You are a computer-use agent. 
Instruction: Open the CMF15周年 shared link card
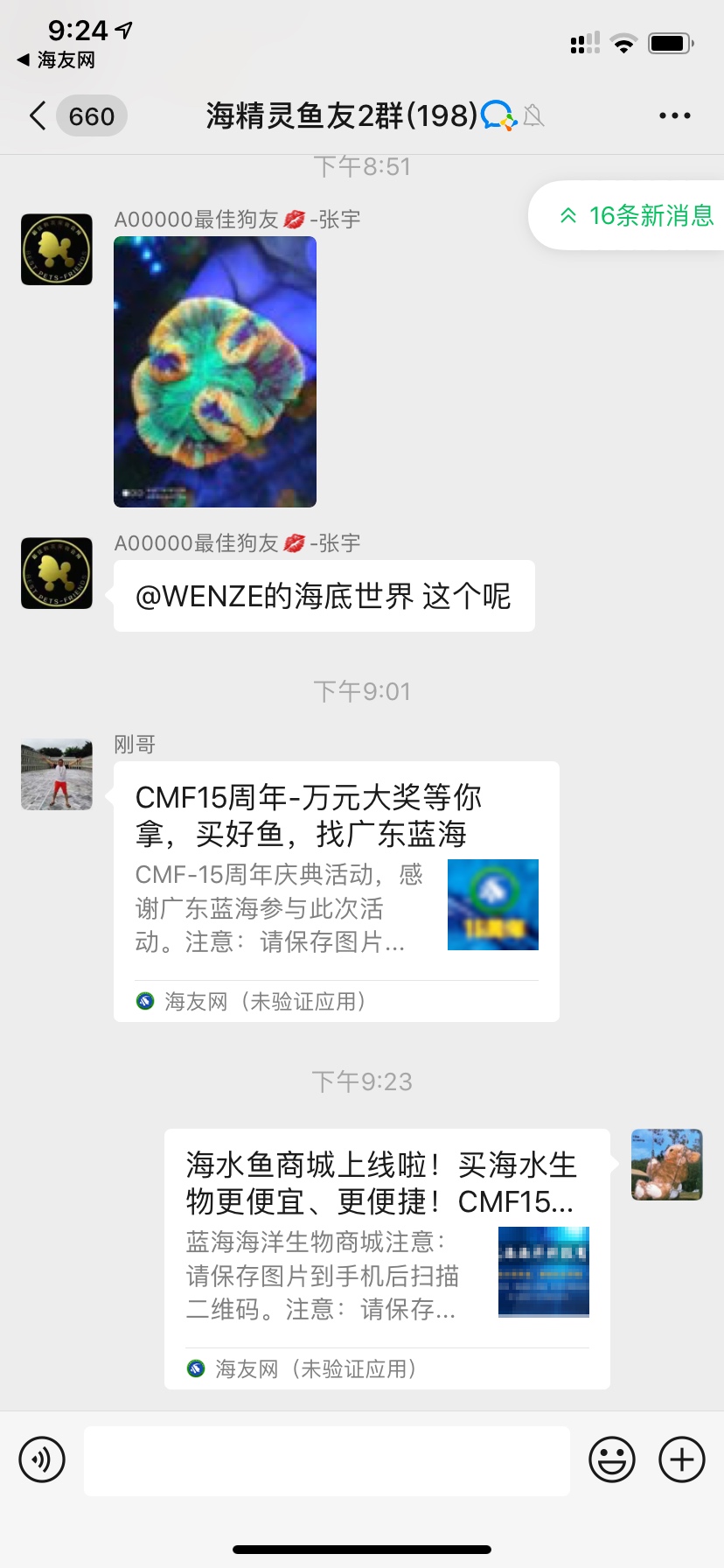[336, 891]
